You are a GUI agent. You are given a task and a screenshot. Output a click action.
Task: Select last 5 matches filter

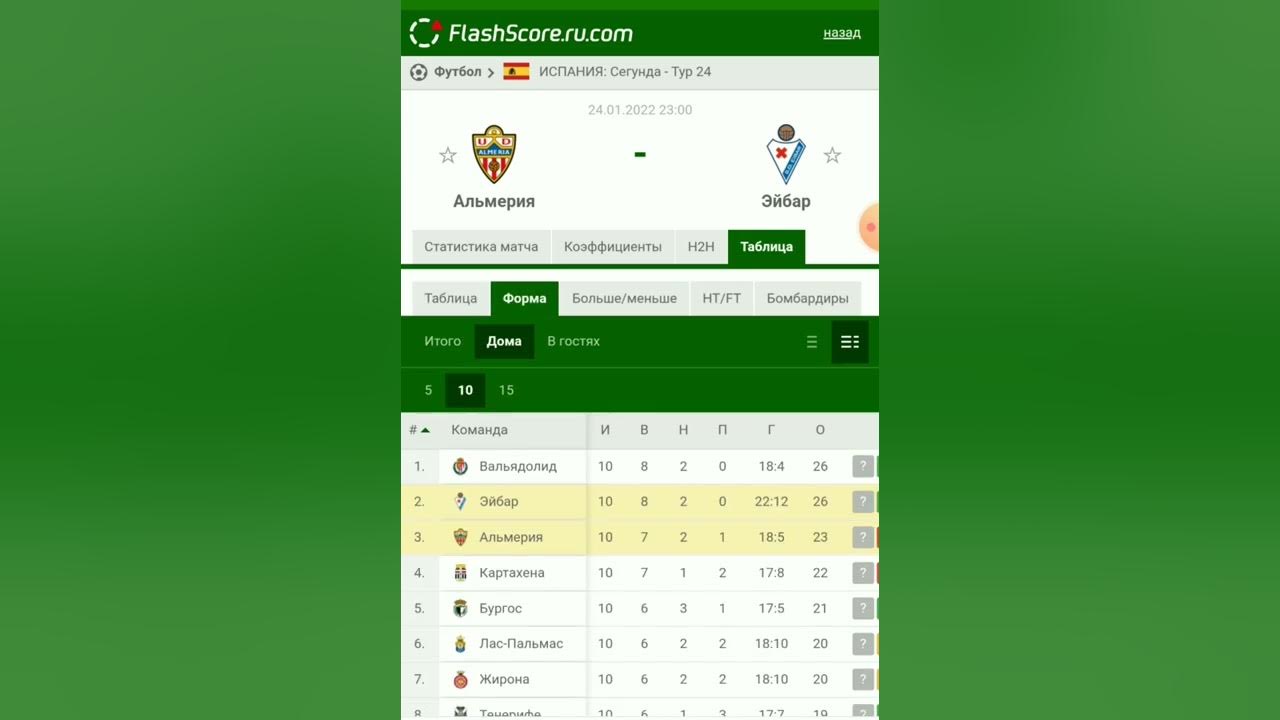(428, 390)
